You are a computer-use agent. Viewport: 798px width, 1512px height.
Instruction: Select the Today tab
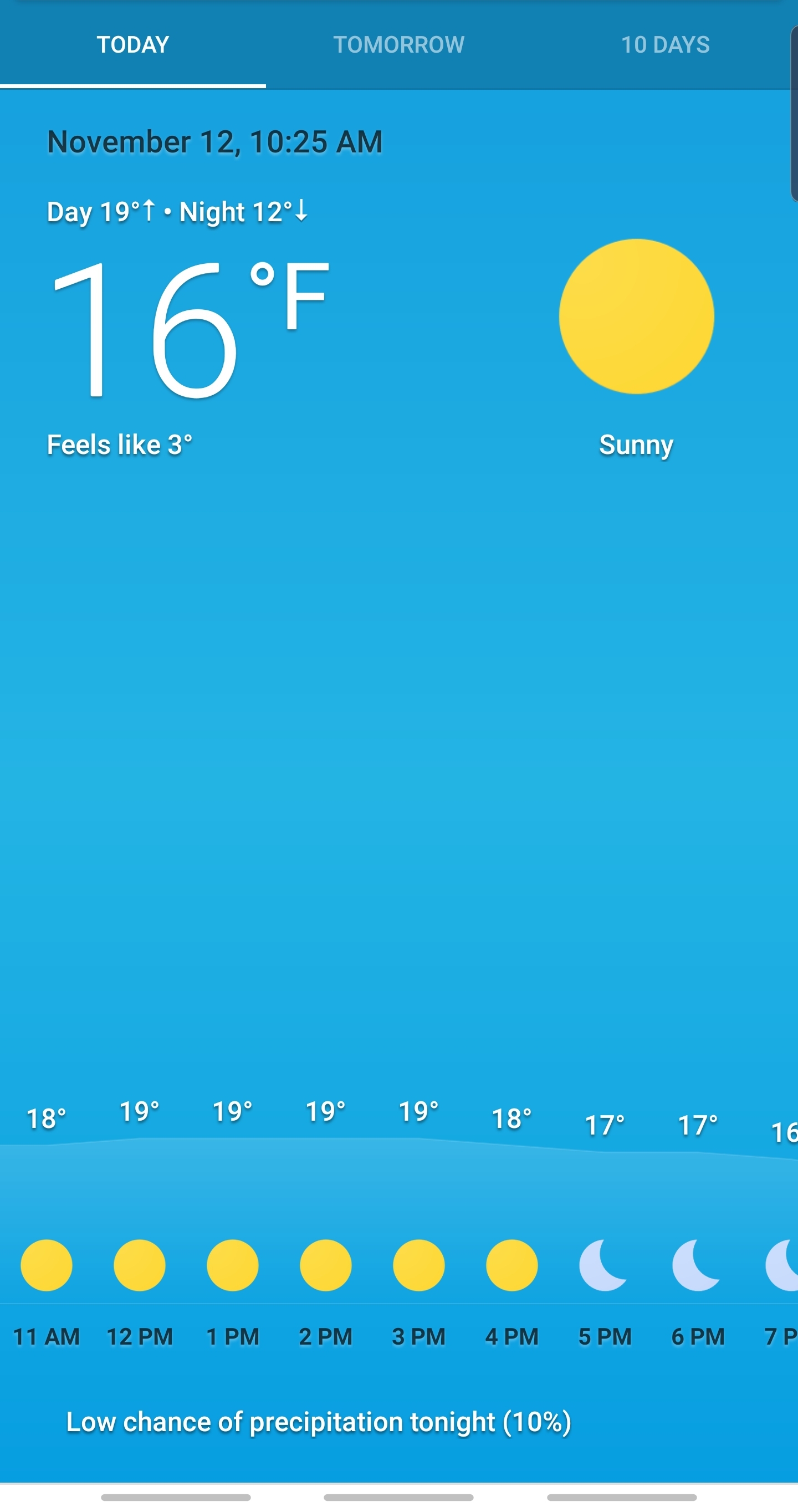click(x=132, y=44)
